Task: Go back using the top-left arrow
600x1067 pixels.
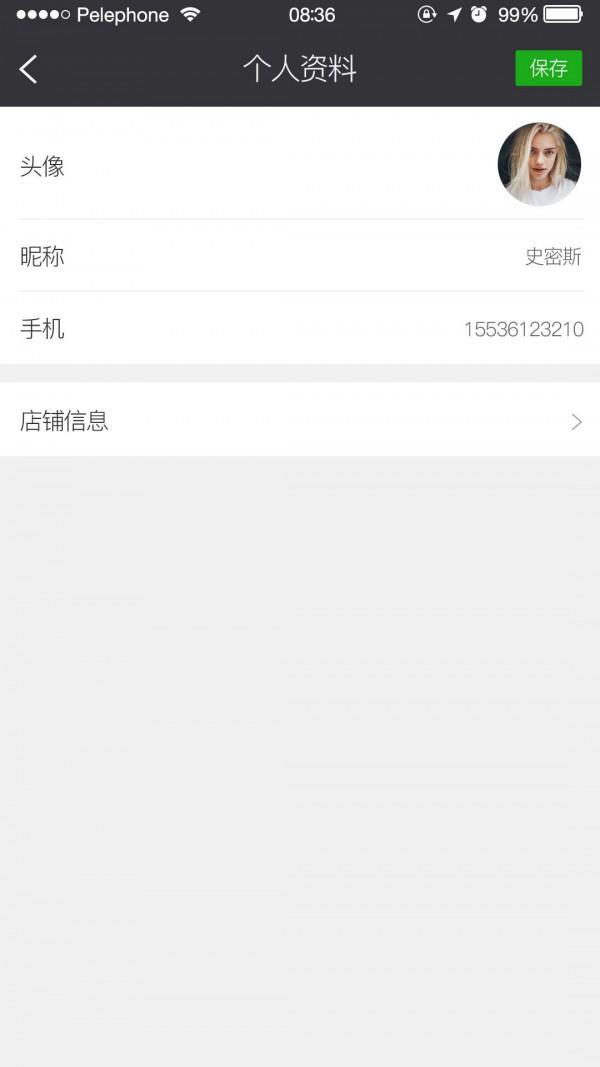Action: pyautogui.click(x=28, y=69)
